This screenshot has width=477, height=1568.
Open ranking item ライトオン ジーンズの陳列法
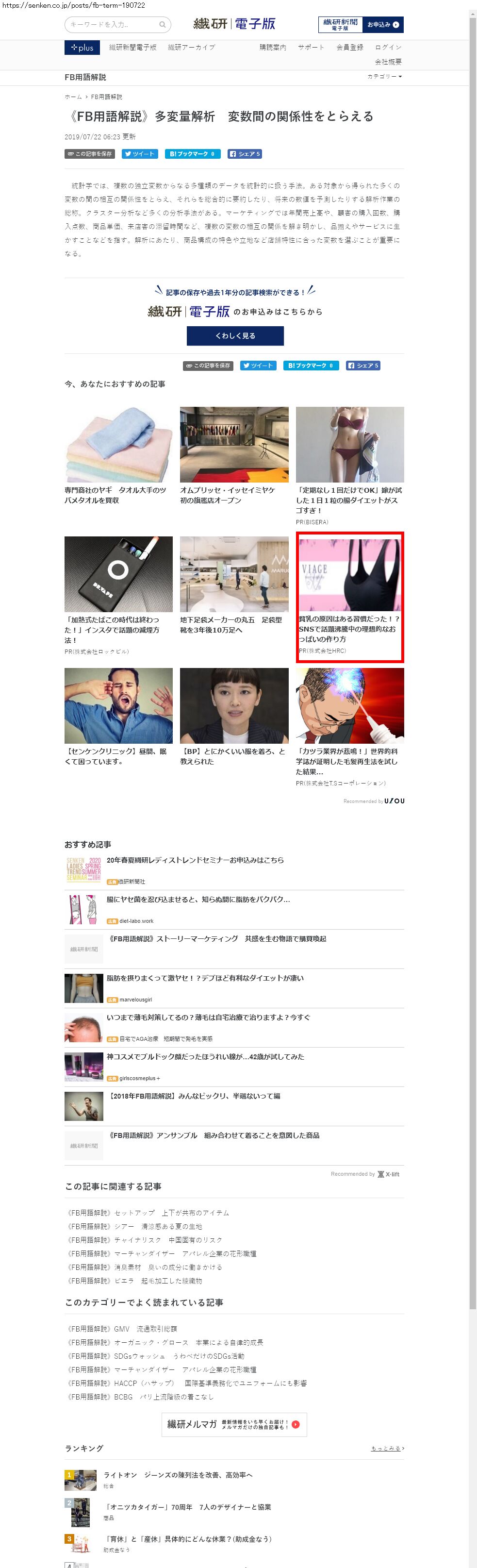[x=178, y=1475]
